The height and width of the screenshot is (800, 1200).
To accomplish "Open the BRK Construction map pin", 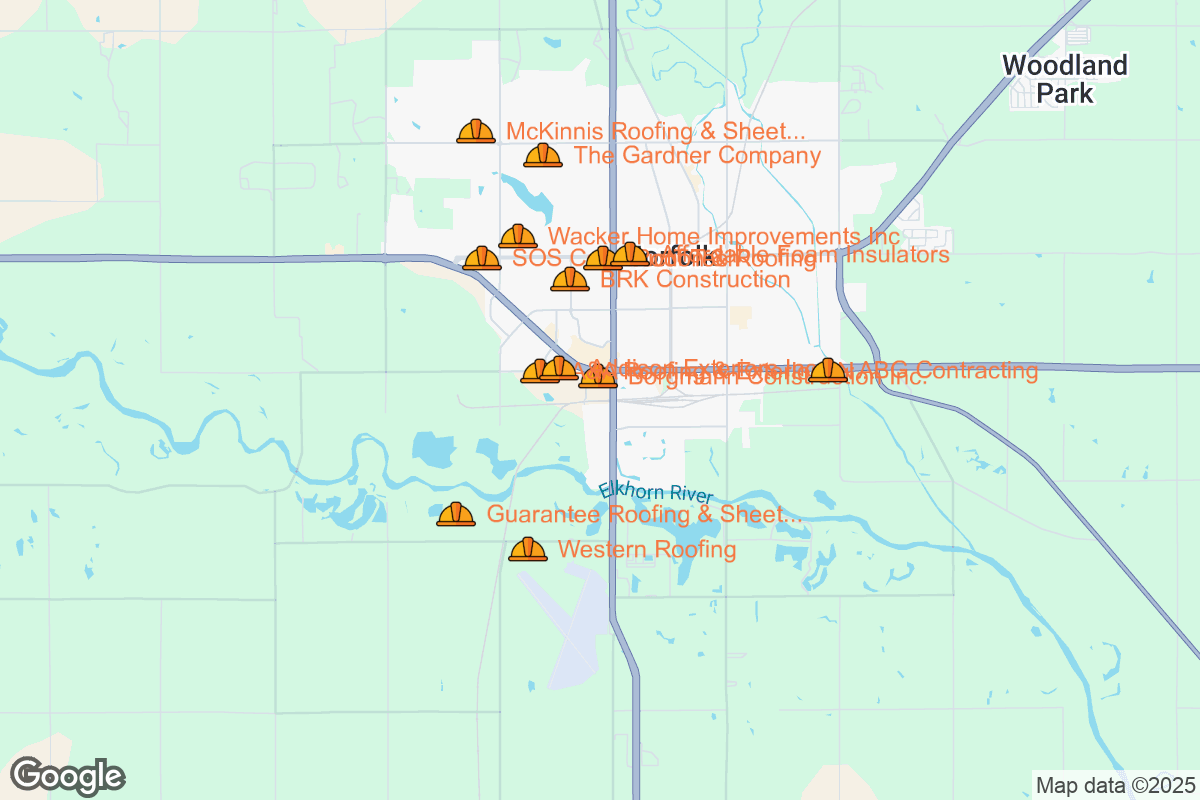I will click(x=570, y=279).
